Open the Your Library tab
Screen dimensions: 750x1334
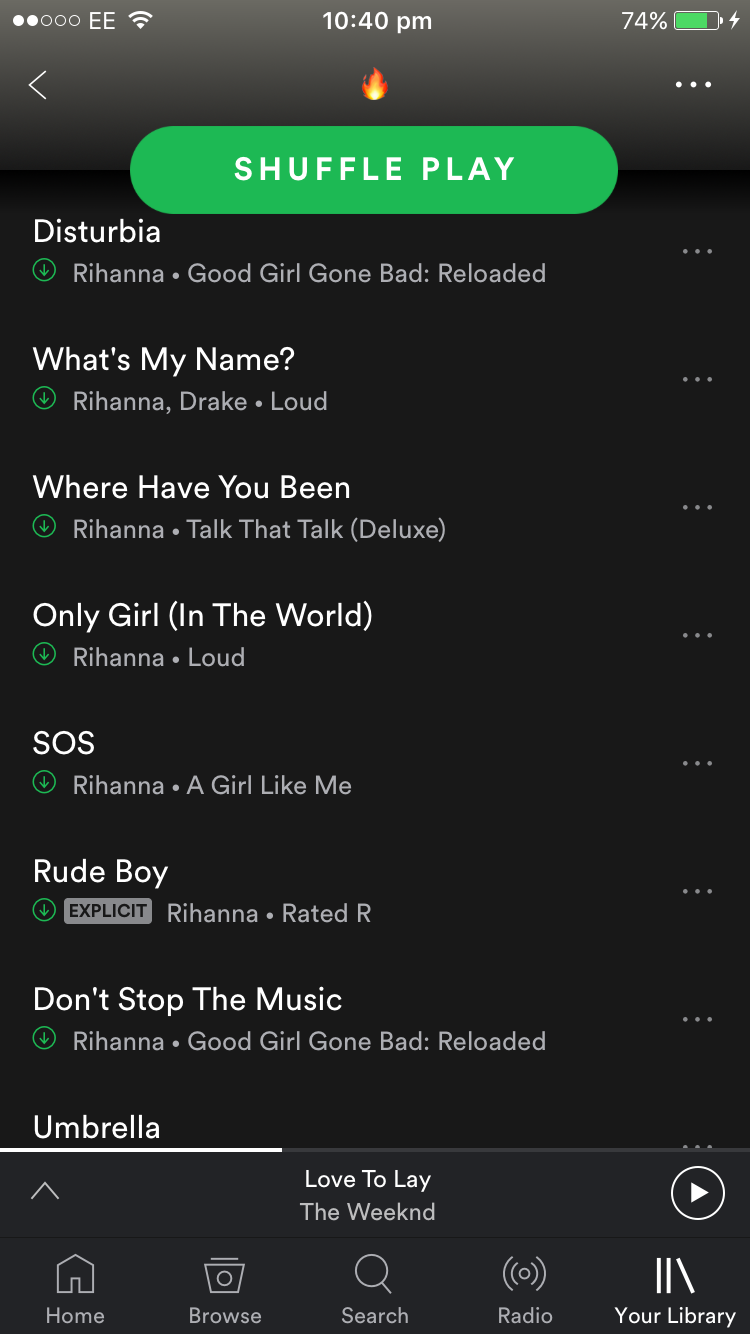click(x=675, y=1288)
